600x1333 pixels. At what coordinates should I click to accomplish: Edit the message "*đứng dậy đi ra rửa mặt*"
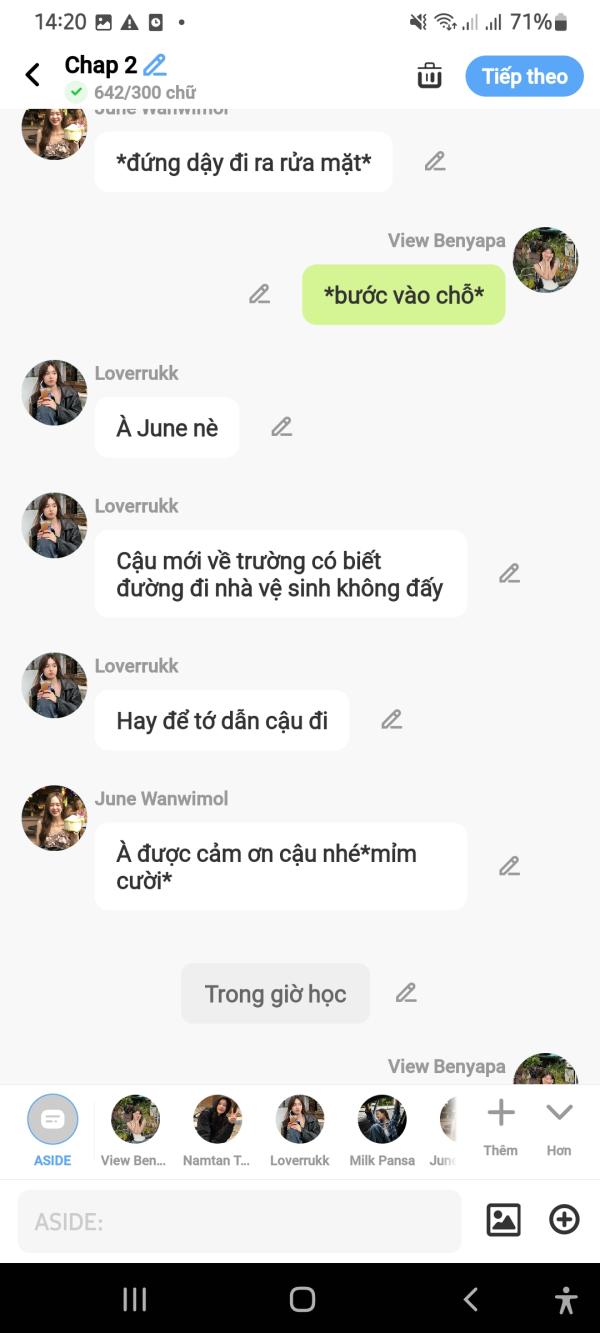pos(434,161)
